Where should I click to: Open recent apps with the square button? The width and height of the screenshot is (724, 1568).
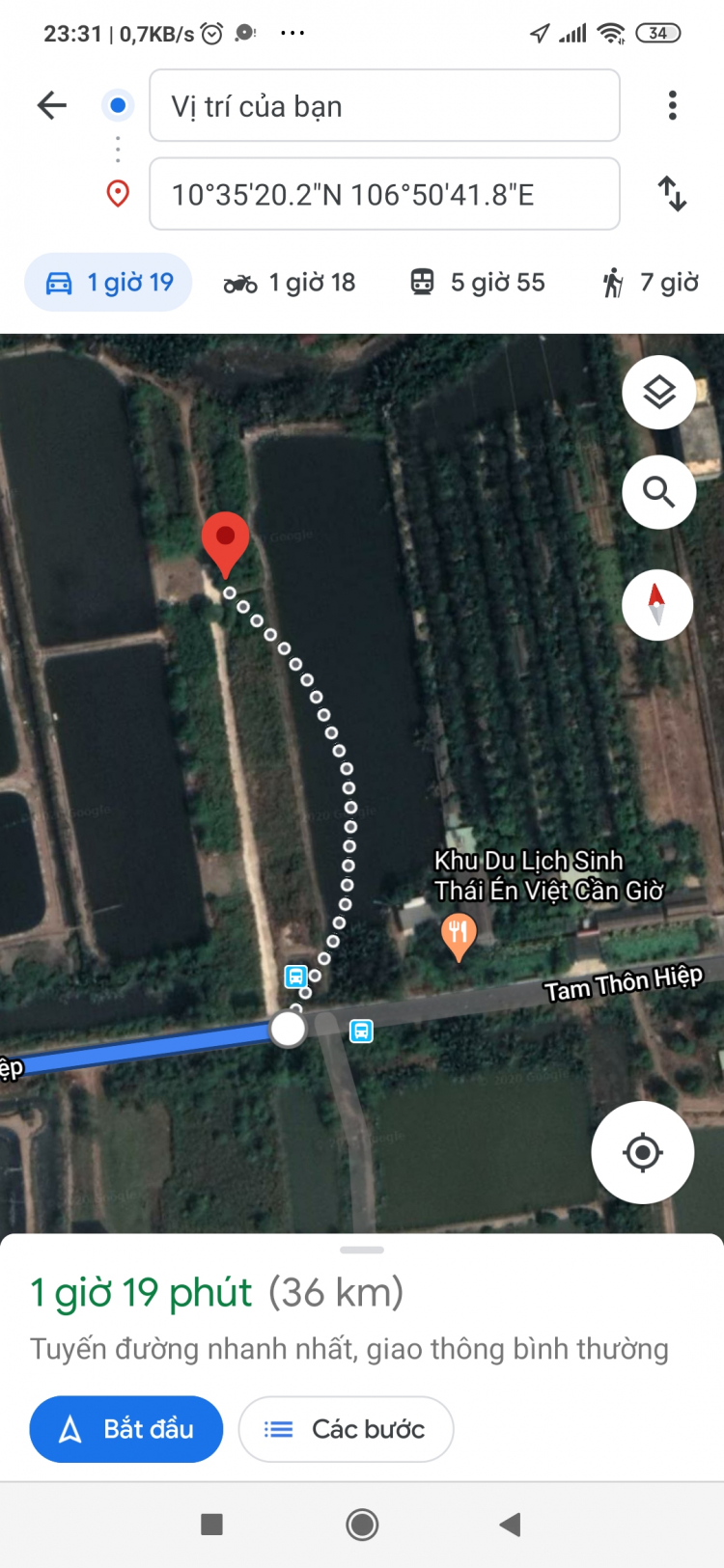point(211,1525)
